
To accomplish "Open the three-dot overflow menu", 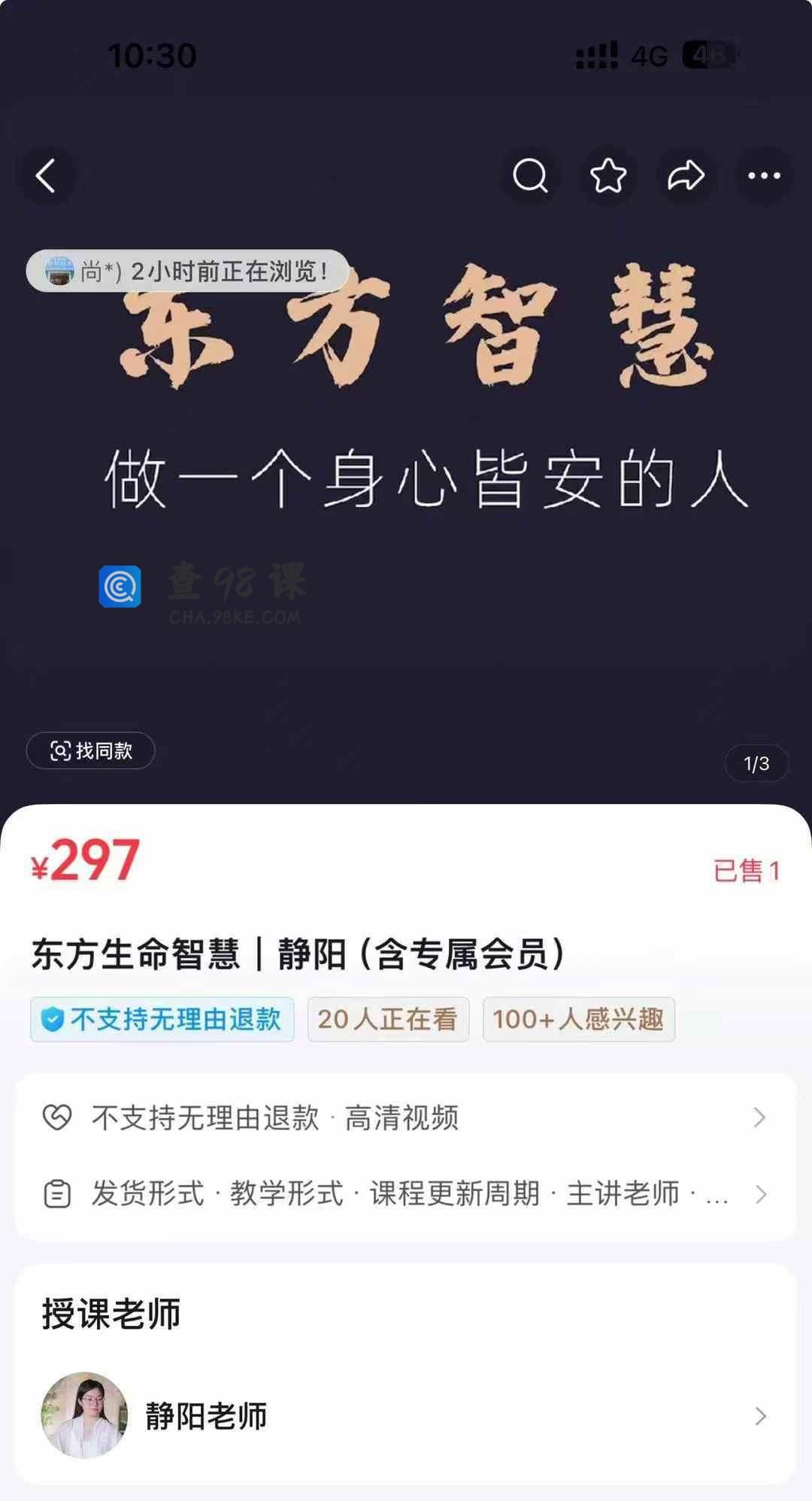I will click(764, 176).
